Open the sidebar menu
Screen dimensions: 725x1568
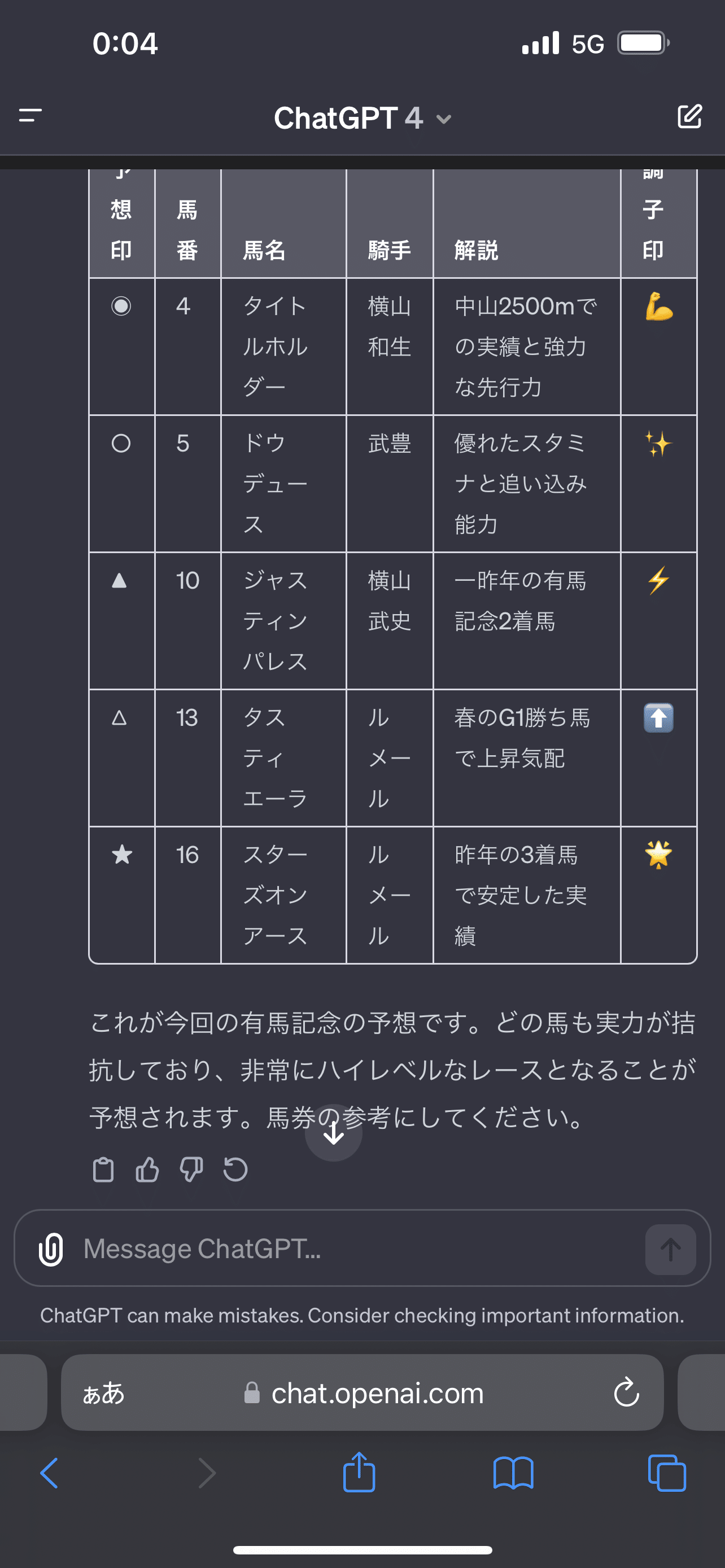coord(30,115)
